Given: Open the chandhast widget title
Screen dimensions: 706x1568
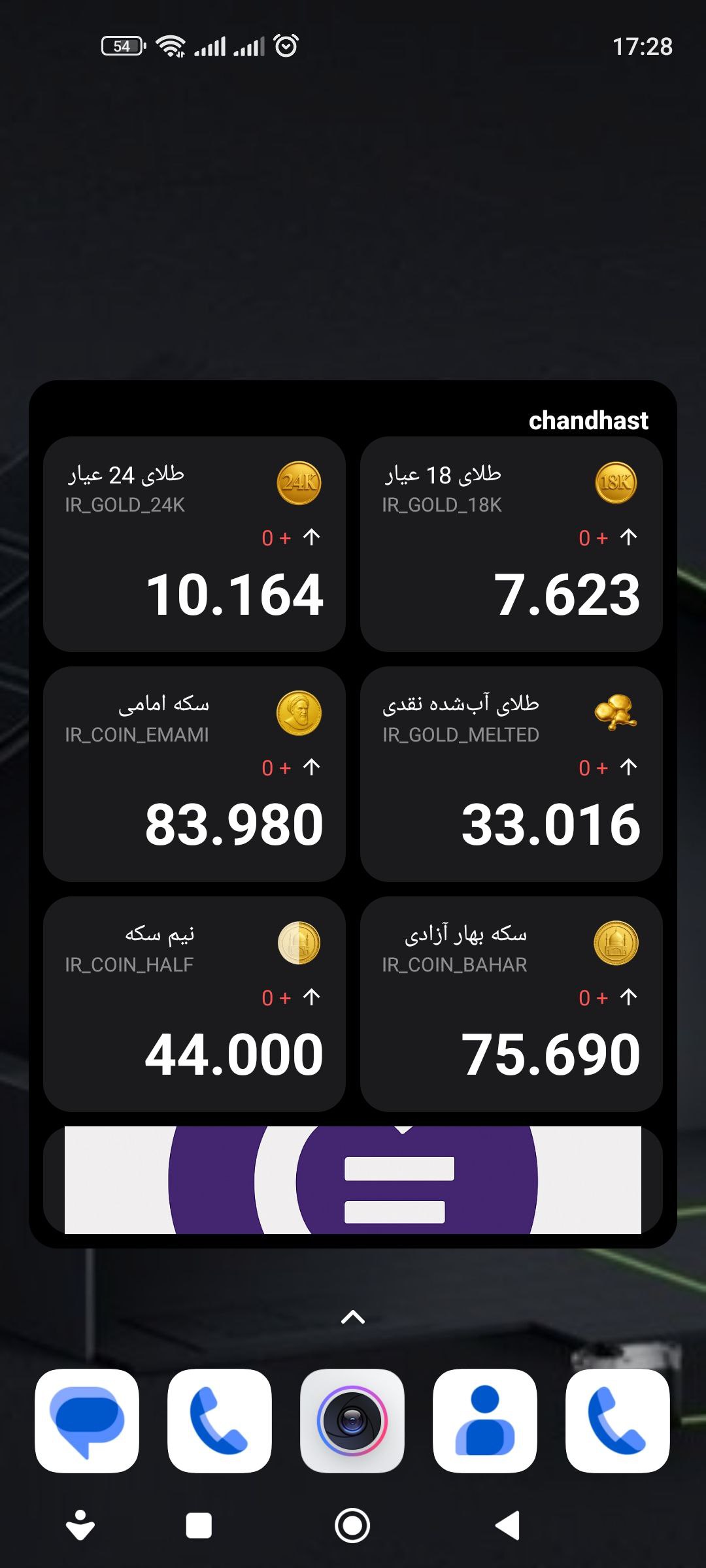Looking at the screenshot, I should [x=588, y=420].
